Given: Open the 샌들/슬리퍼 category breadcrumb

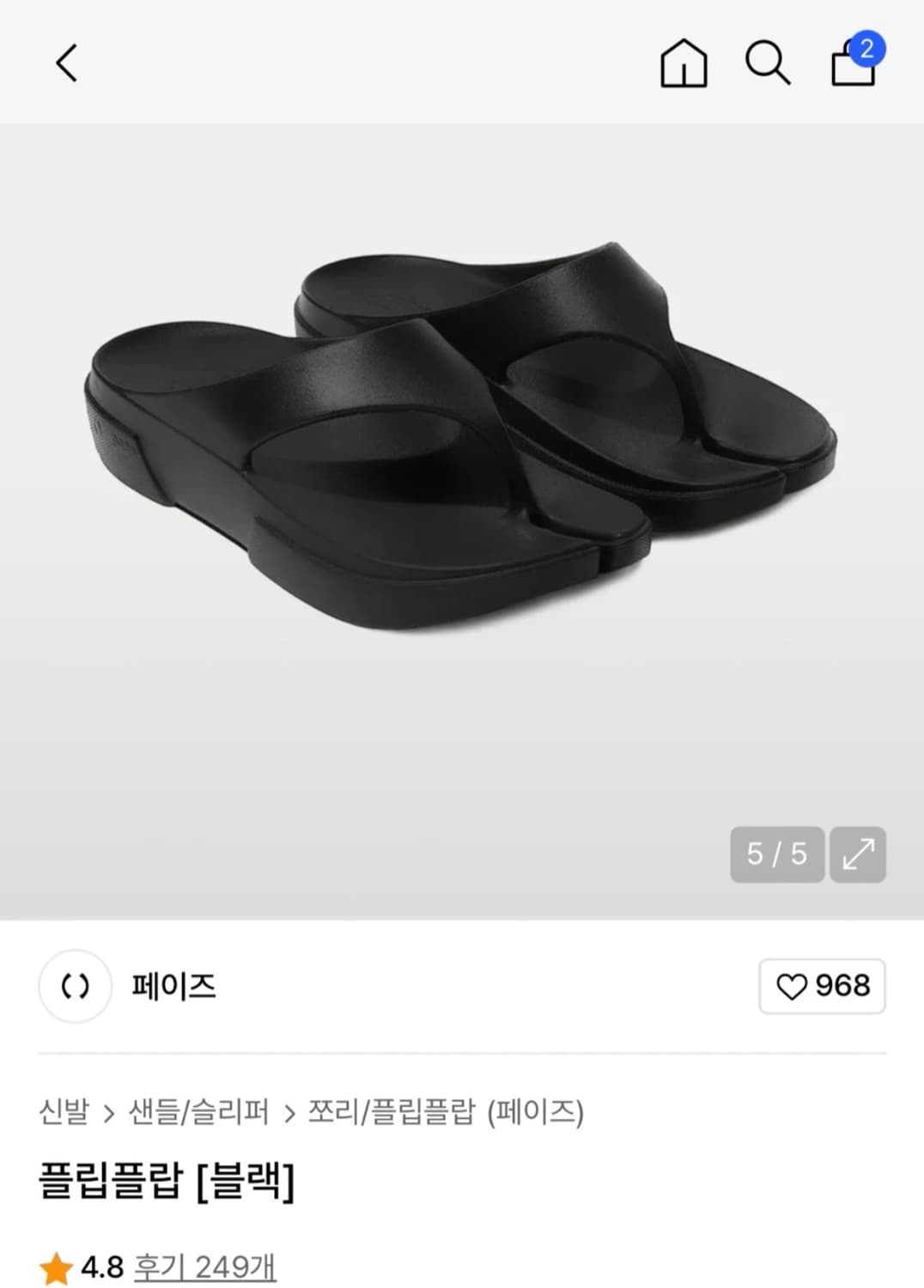Looking at the screenshot, I should [x=202, y=1108].
